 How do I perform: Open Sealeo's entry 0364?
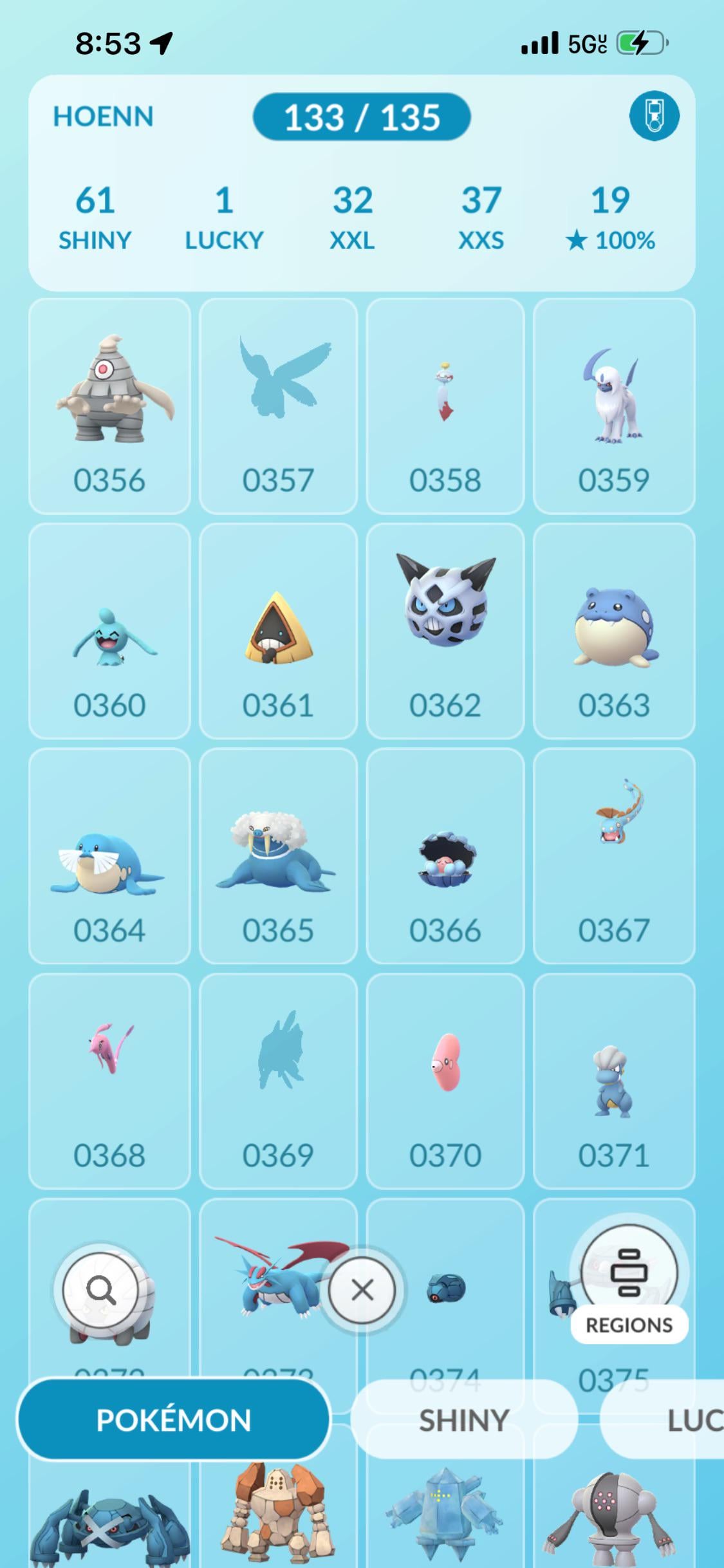click(109, 856)
